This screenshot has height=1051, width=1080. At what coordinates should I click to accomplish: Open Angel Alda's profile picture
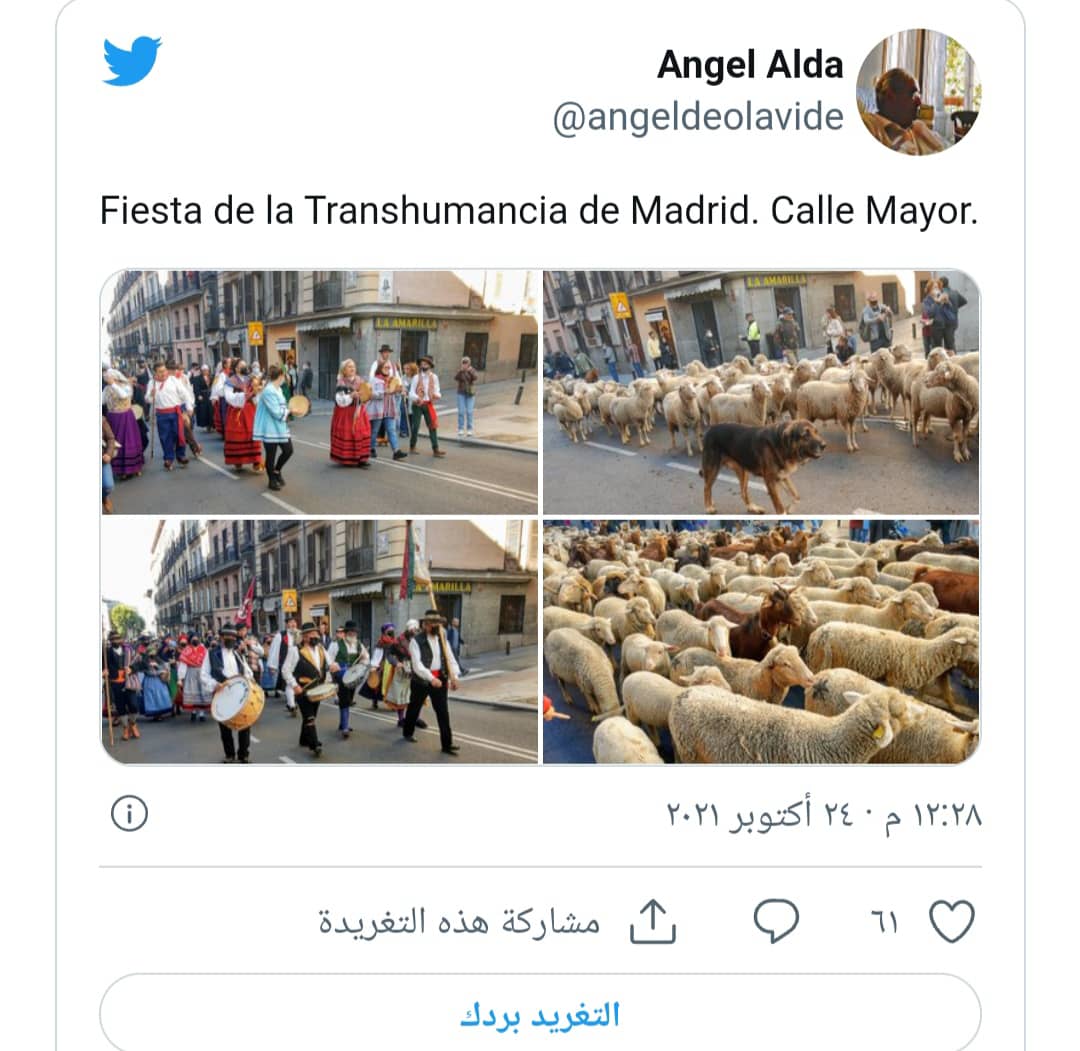[x=918, y=92]
